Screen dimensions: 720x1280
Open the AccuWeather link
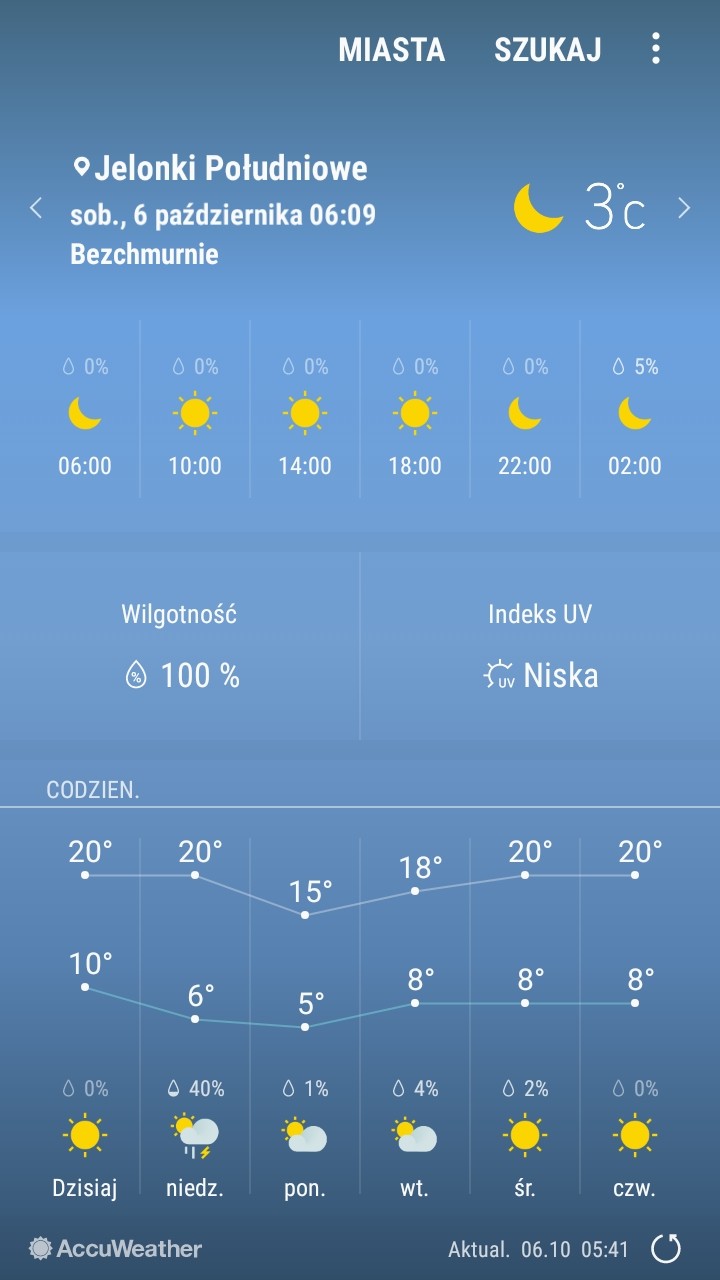point(116,1248)
